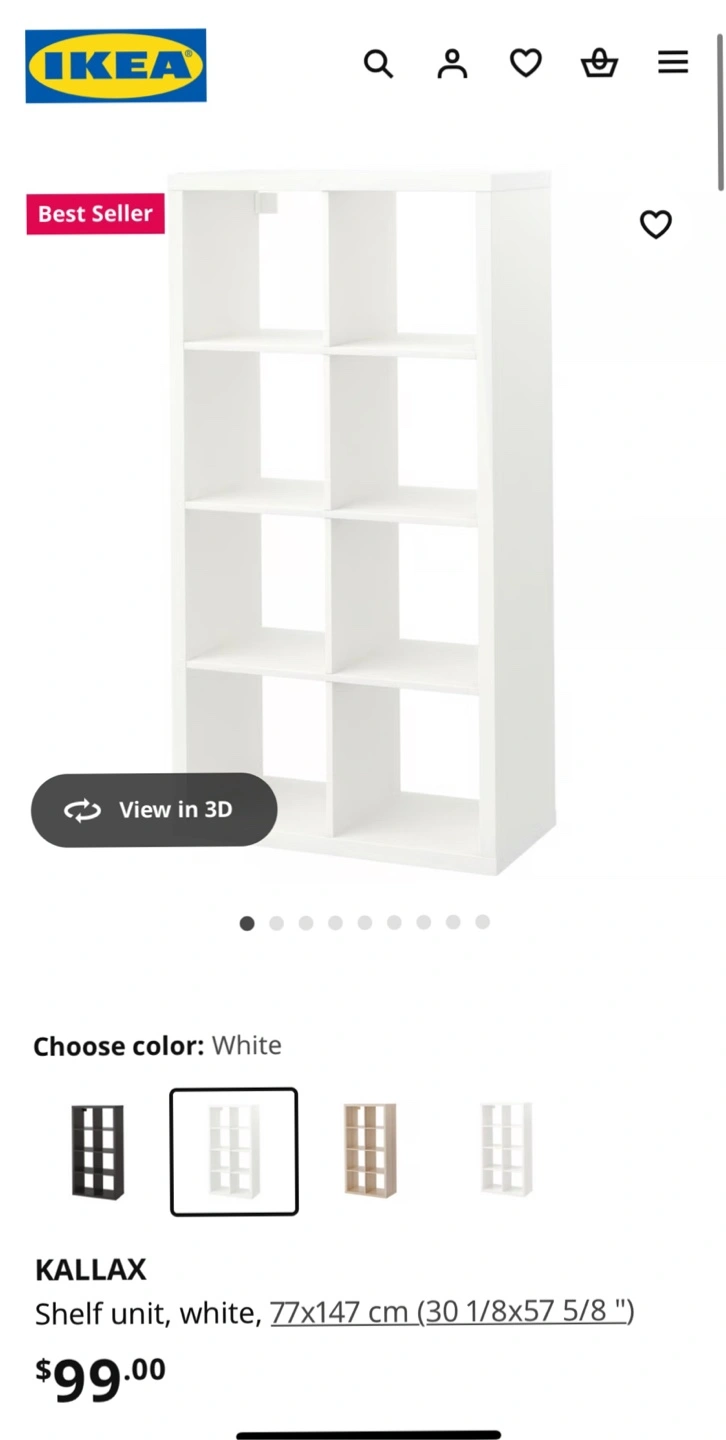Viewport: 726px width, 1440px height.
Task: Open the account profile icon
Action: pos(452,64)
